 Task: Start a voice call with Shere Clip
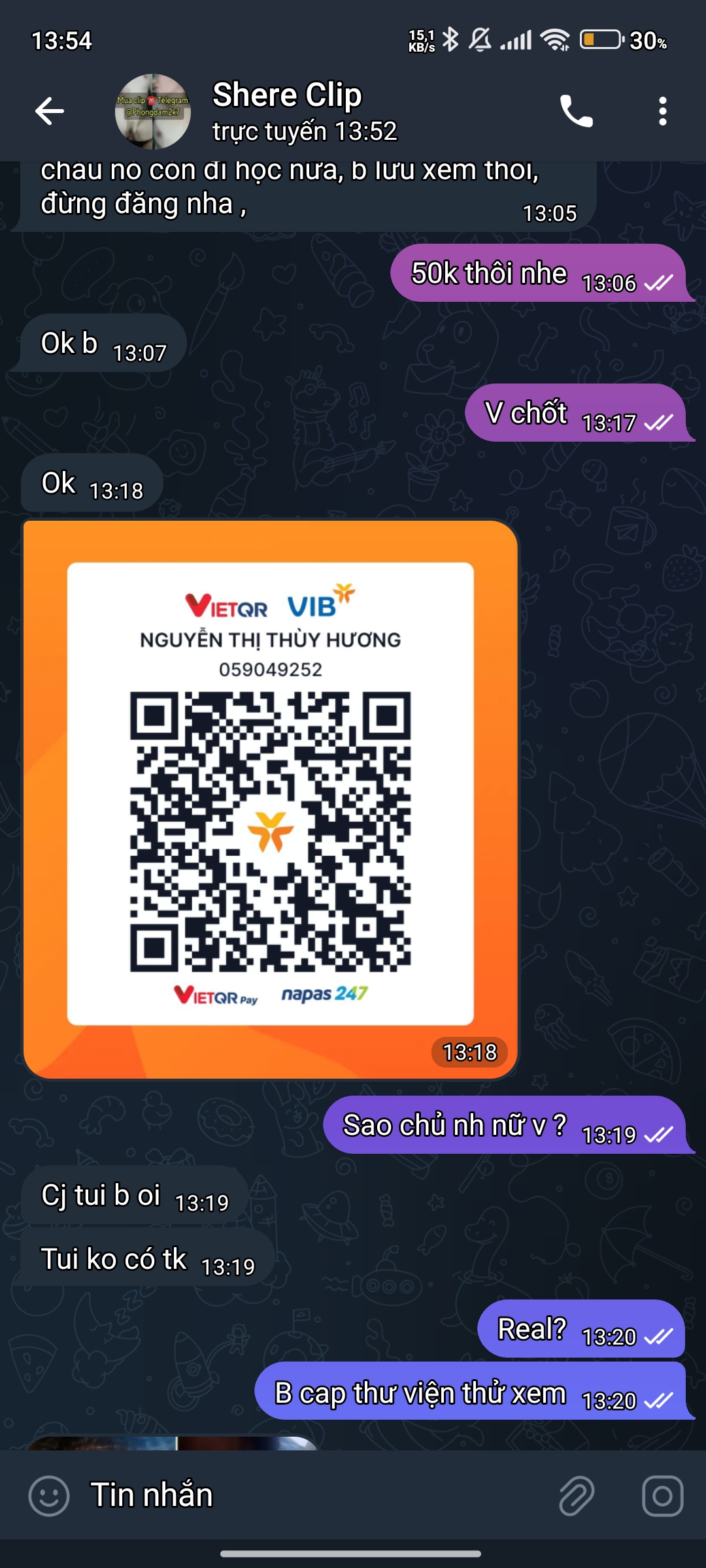[576, 111]
